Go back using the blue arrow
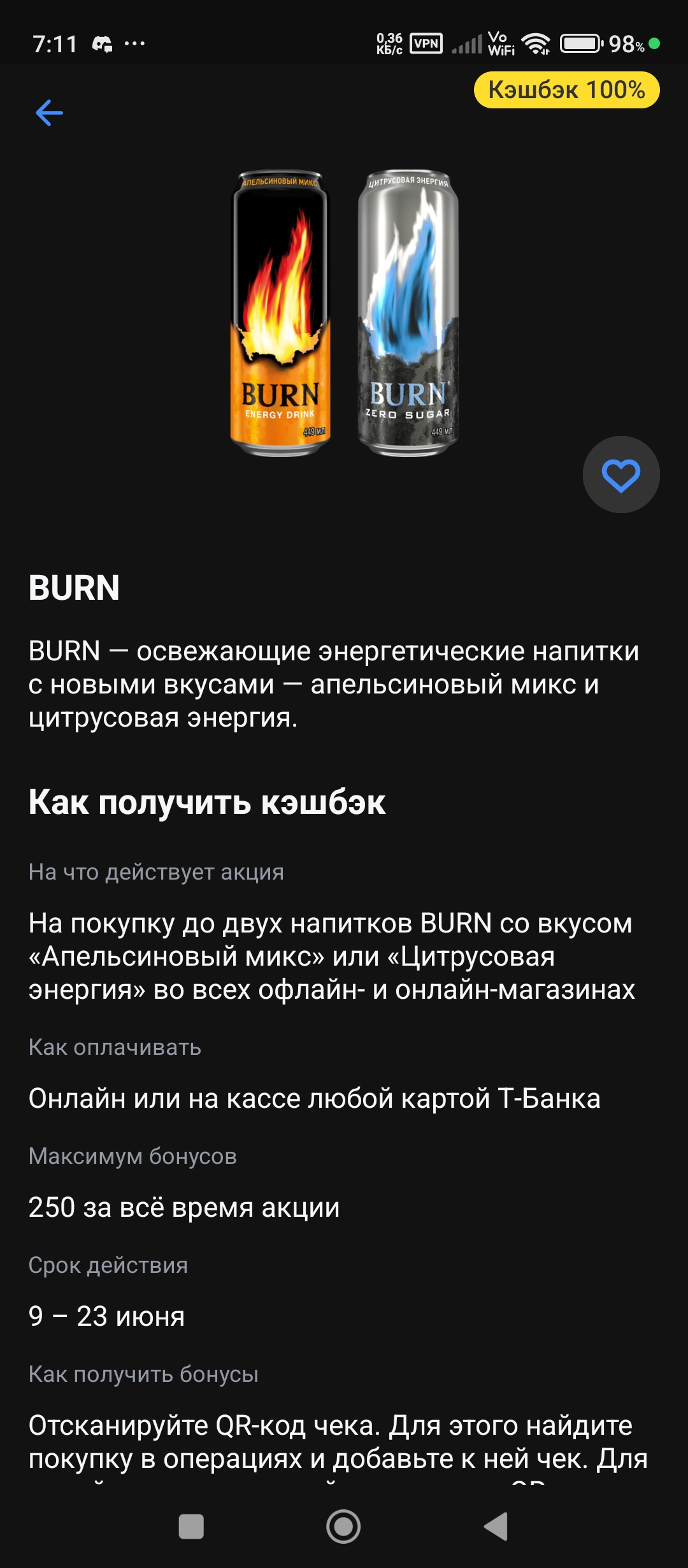688x1568 pixels. tap(49, 113)
